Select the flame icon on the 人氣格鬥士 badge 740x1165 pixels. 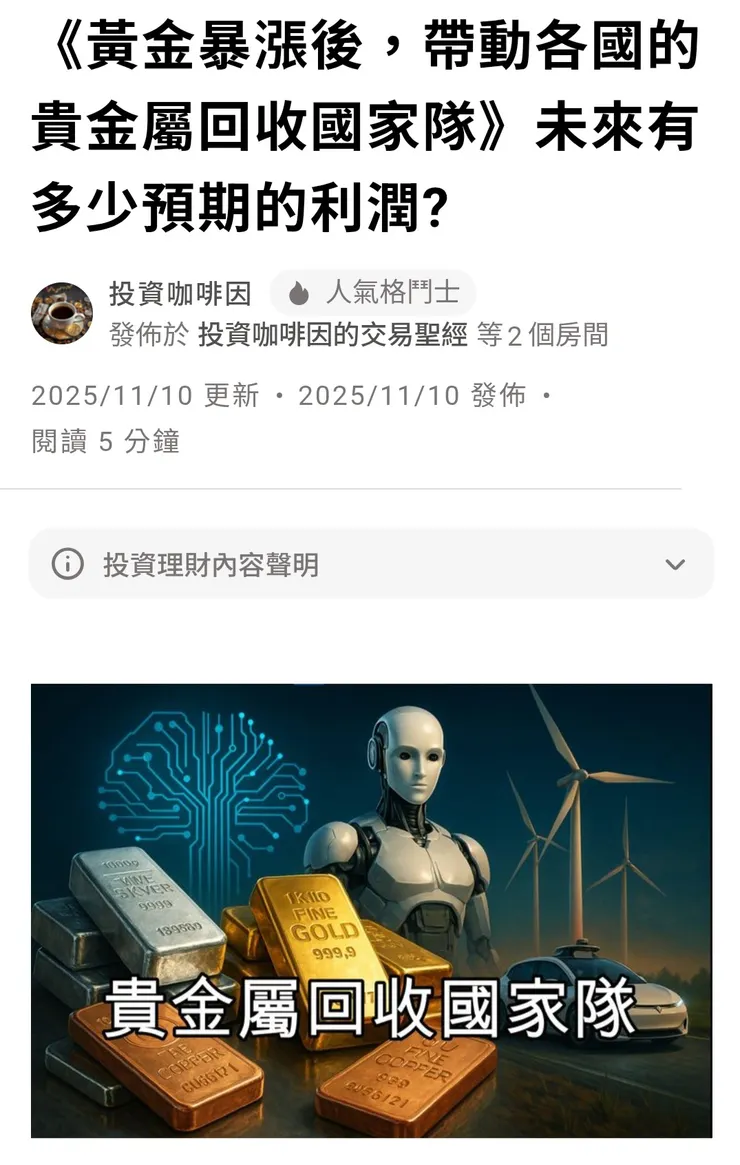[297, 293]
